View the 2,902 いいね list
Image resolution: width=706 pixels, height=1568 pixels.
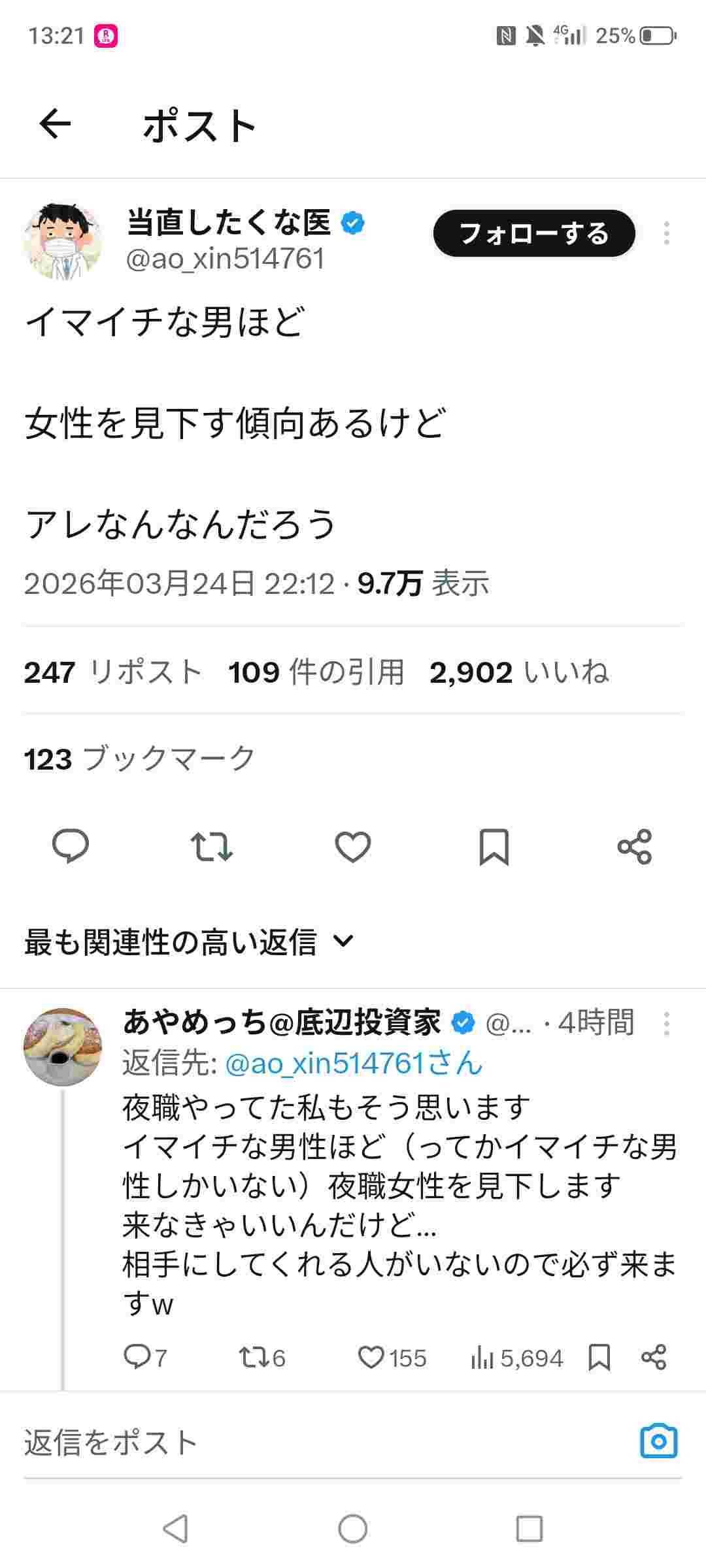click(519, 672)
